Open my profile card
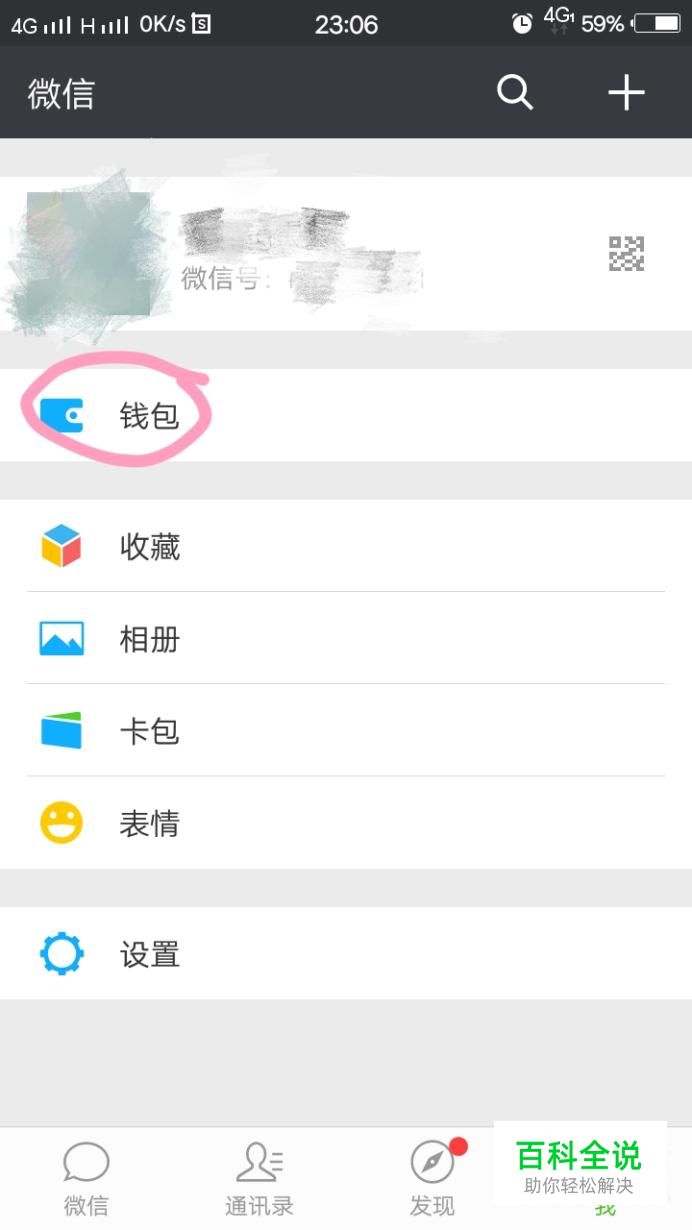The image size is (692, 1230). (x=345, y=254)
